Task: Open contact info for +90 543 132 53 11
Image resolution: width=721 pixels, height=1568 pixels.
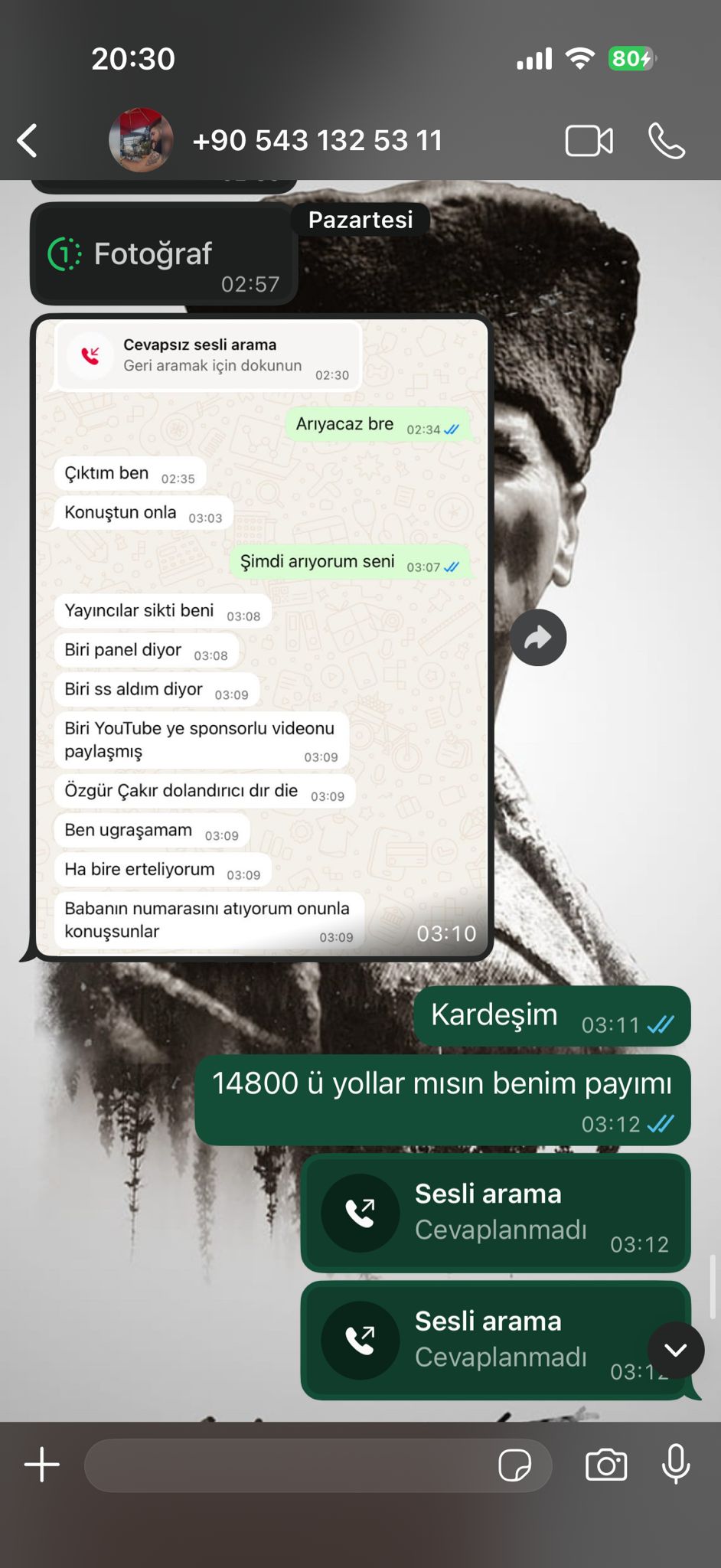Action: (317, 140)
